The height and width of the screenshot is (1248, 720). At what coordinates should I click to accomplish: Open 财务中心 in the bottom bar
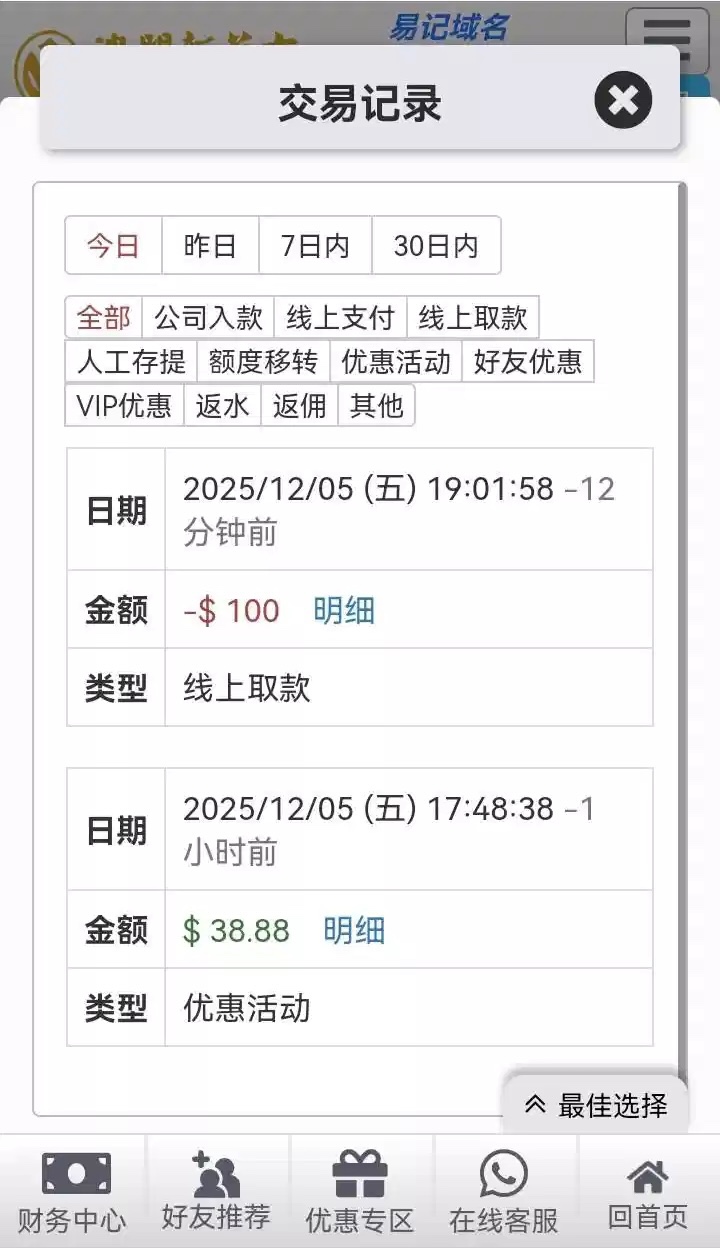[x=72, y=1192]
